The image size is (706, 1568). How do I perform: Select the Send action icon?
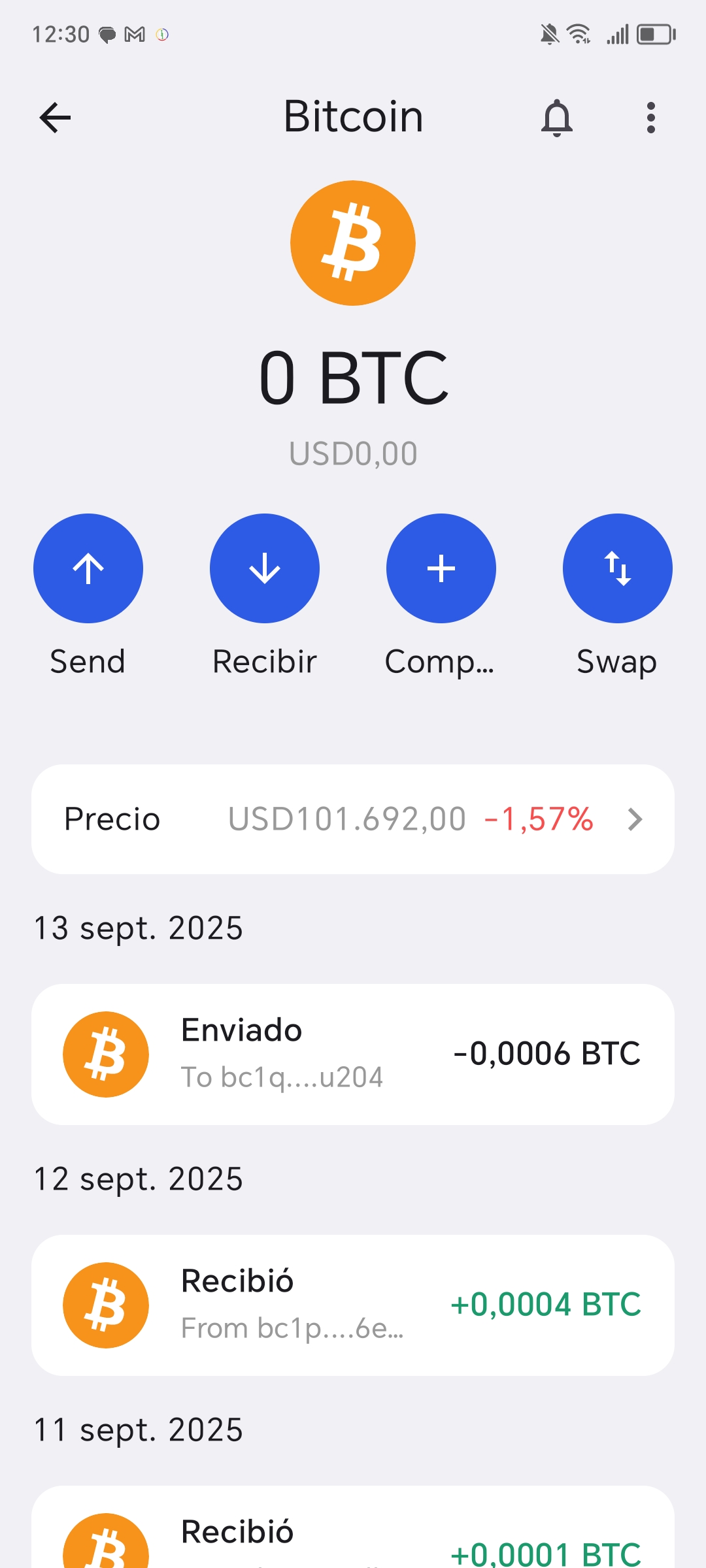click(88, 568)
